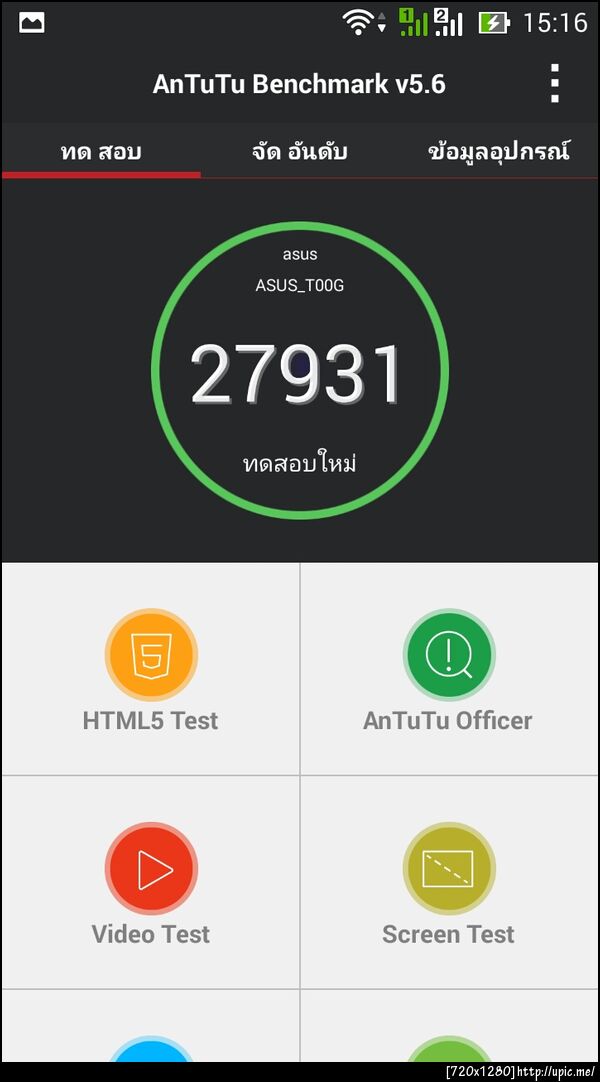Launch the Video Test
This screenshot has width=600, height=1082.
(x=151, y=883)
